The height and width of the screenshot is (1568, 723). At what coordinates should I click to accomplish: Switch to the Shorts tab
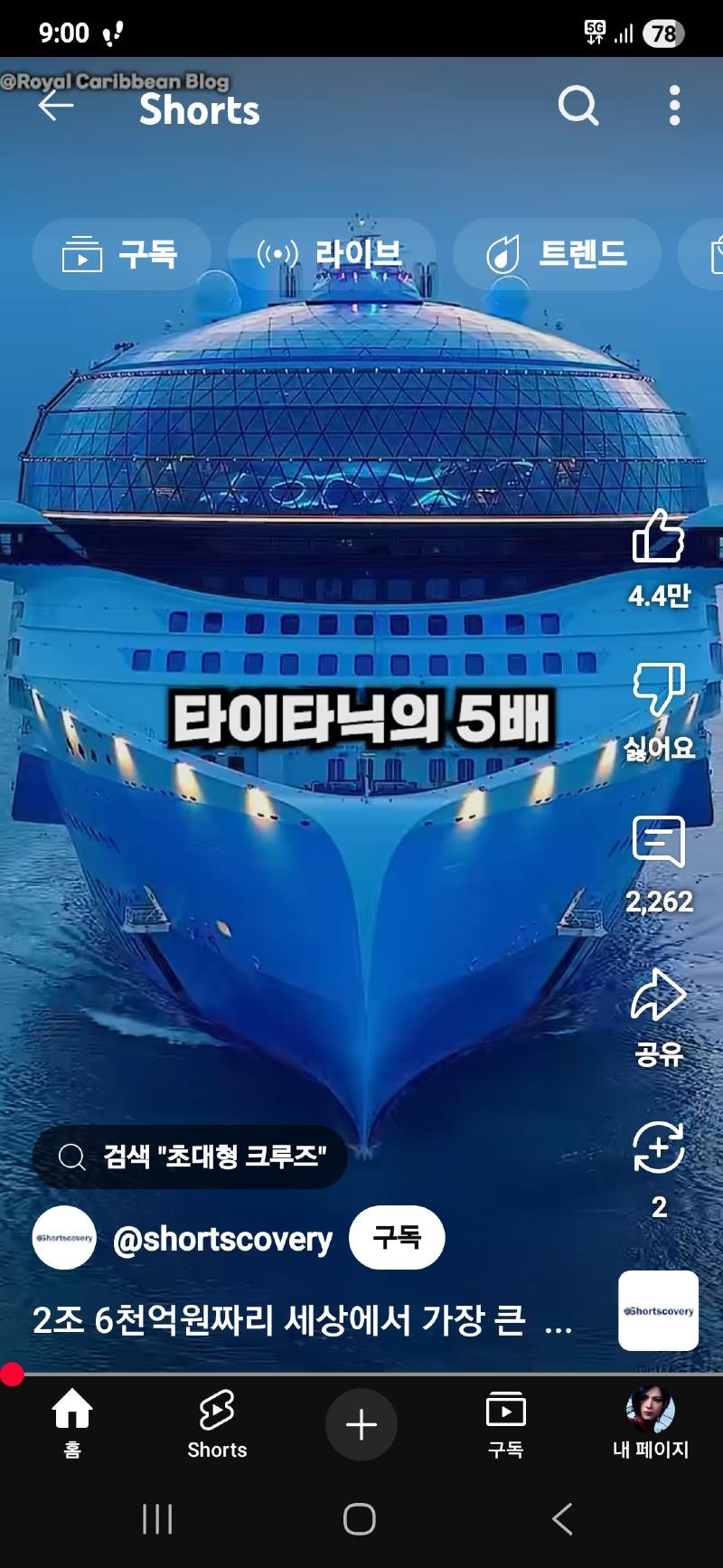tap(217, 1423)
